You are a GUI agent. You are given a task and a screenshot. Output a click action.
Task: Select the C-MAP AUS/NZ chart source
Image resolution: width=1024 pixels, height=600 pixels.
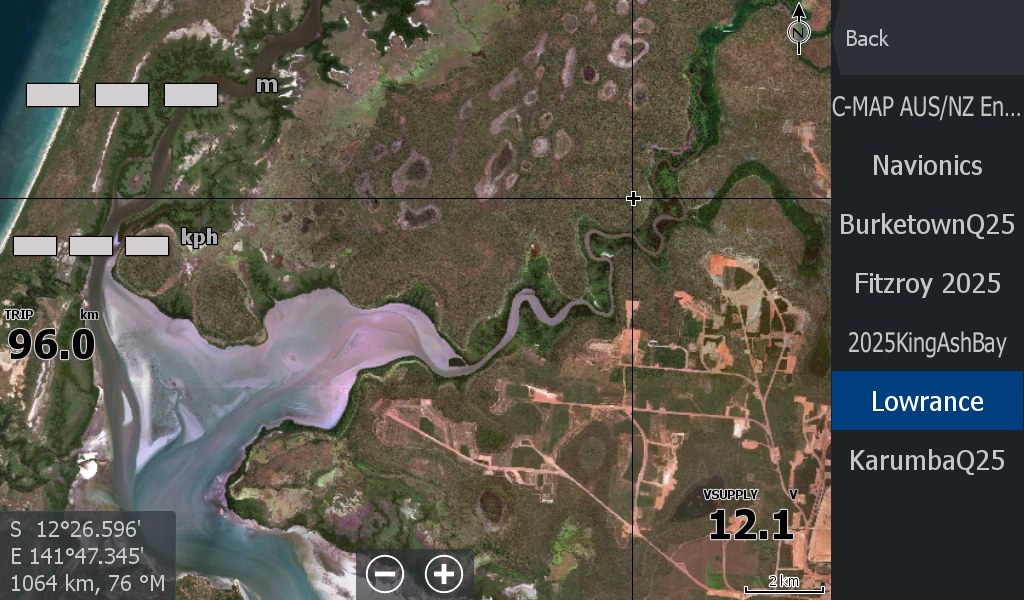(x=927, y=107)
